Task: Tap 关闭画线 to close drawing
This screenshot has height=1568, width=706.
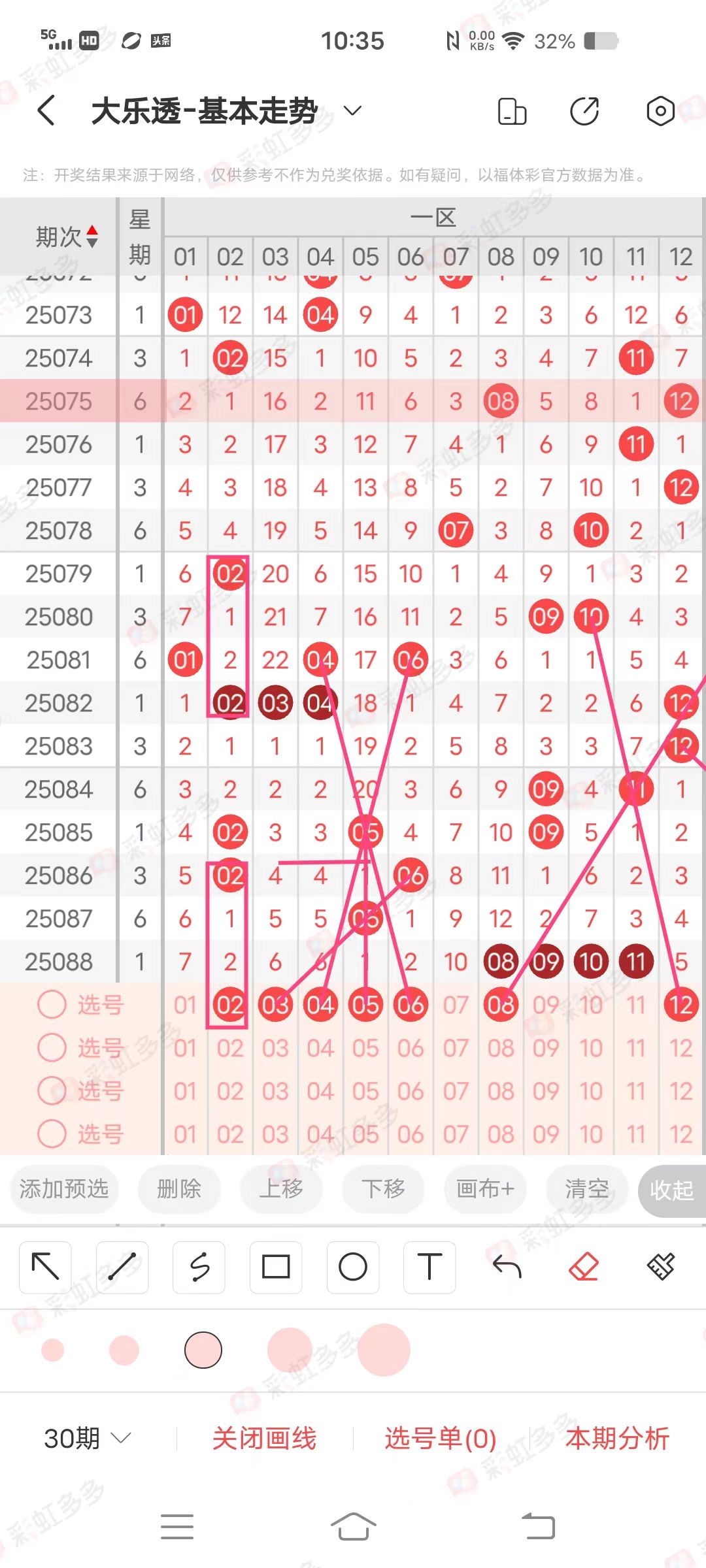Action: tap(264, 1438)
